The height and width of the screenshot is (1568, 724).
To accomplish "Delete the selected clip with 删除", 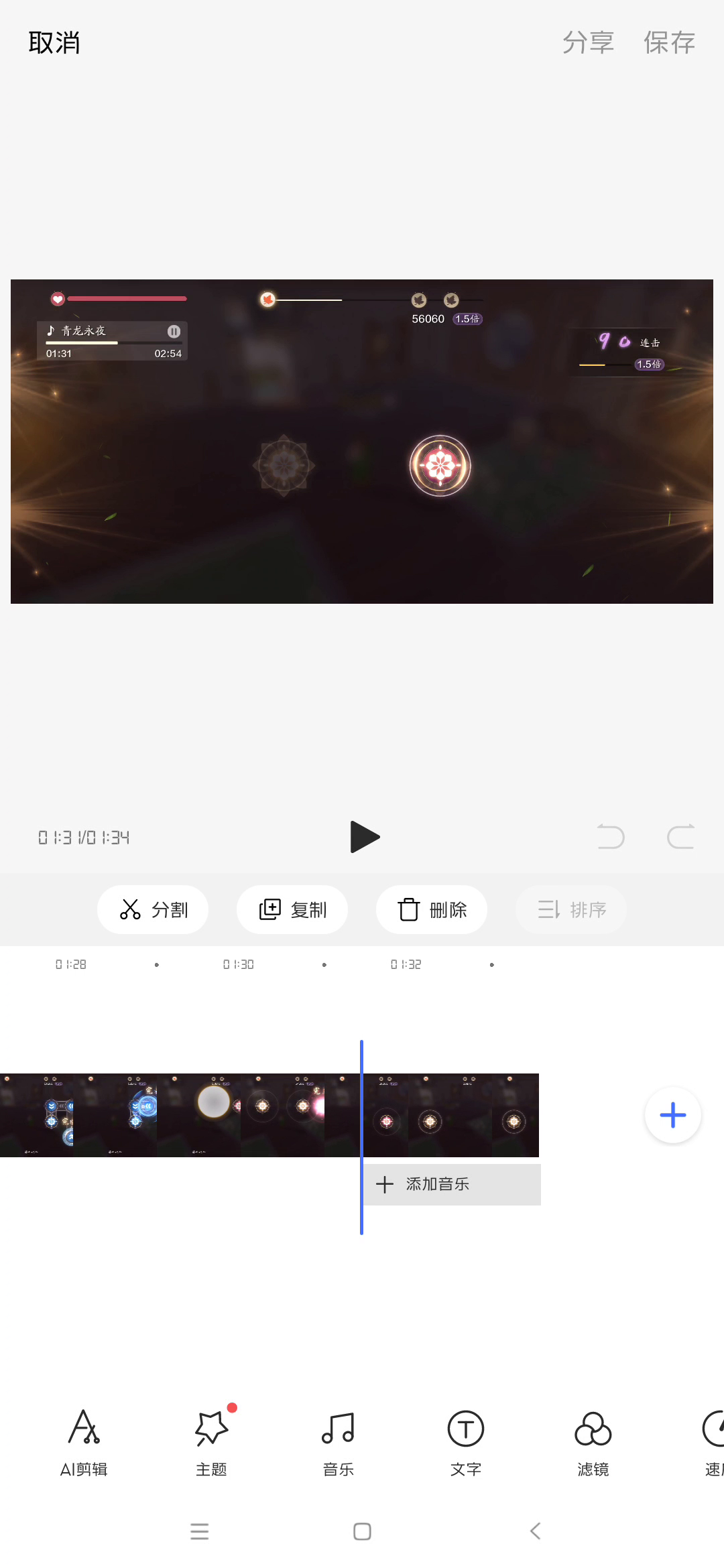I will 432,909.
